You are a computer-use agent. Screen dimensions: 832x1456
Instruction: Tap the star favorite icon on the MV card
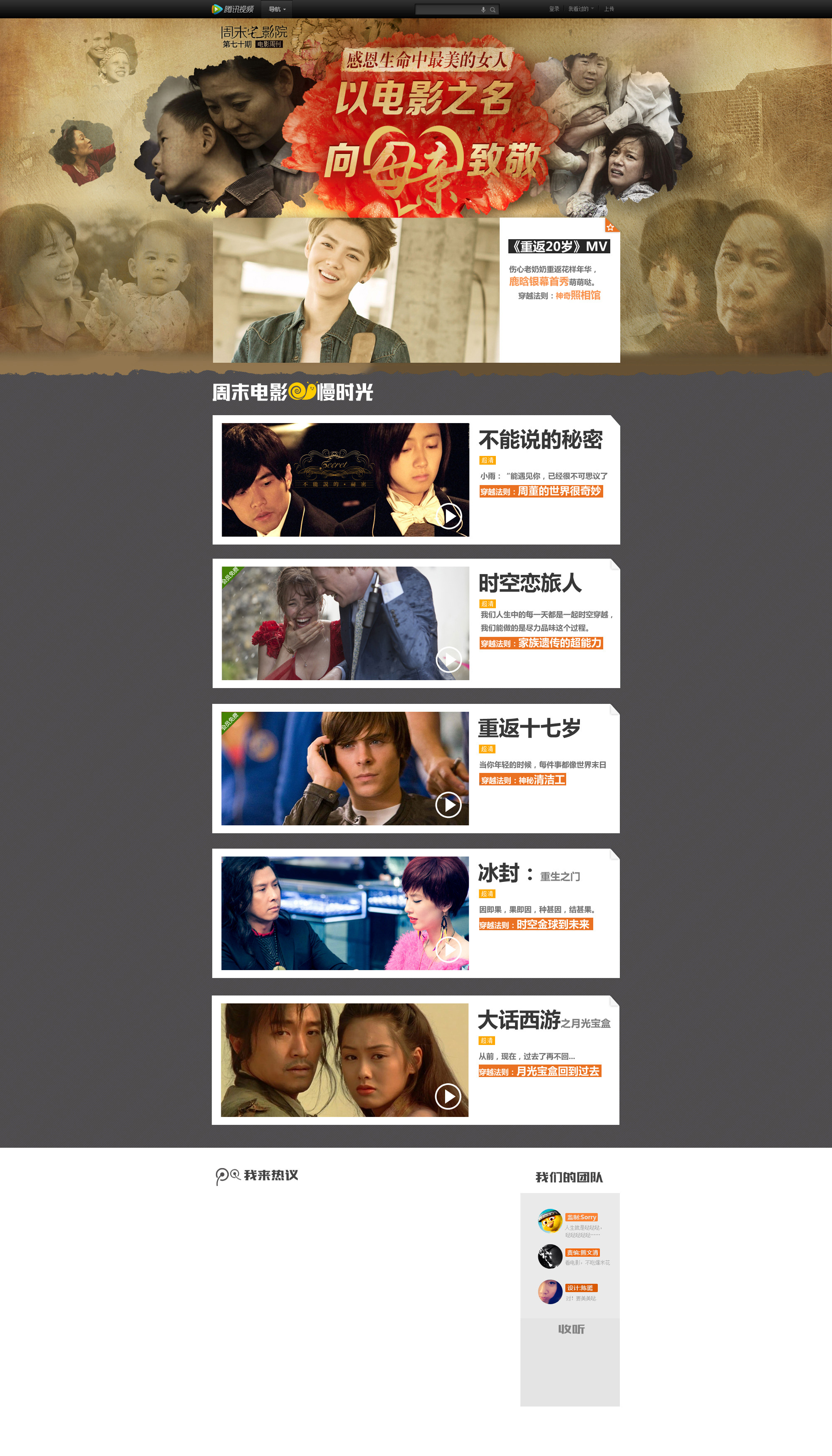tap(610, 227)
